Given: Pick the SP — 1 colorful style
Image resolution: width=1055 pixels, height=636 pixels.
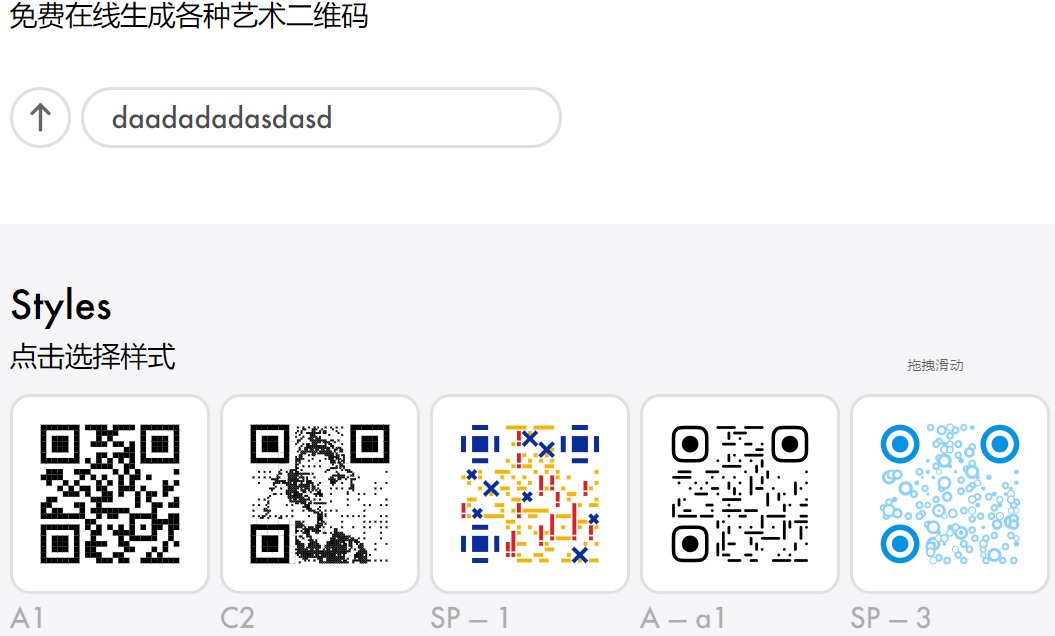Looking at the screenshot, I should [530, 494].
